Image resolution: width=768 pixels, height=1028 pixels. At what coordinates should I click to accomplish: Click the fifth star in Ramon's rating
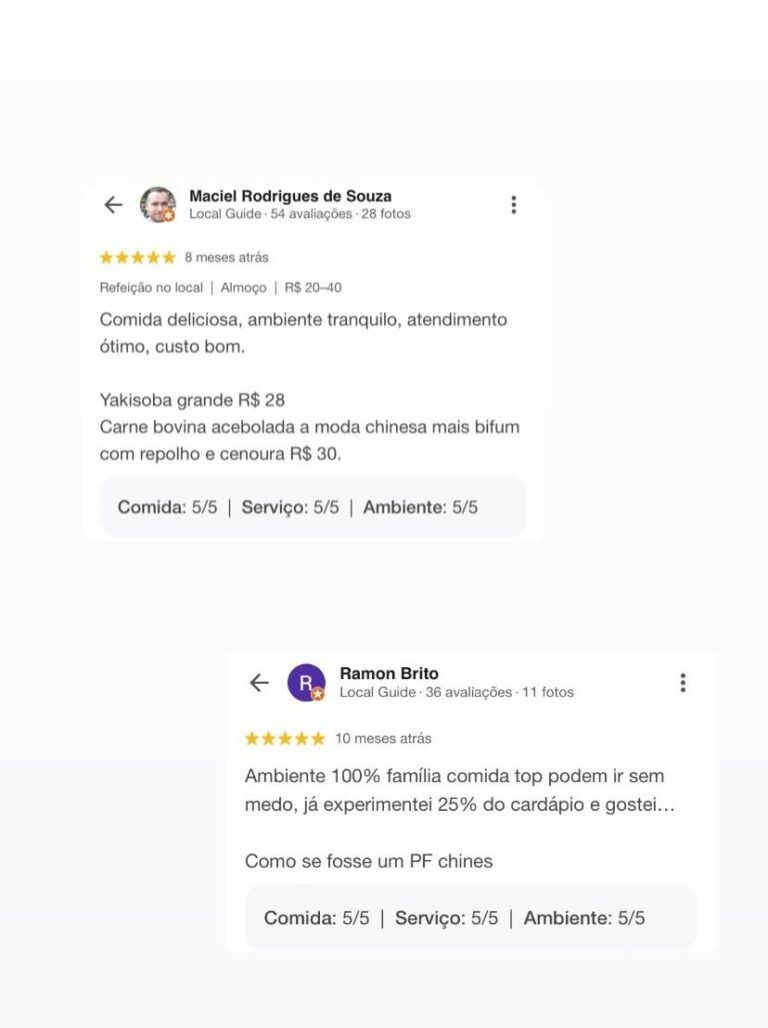(316, 739)
